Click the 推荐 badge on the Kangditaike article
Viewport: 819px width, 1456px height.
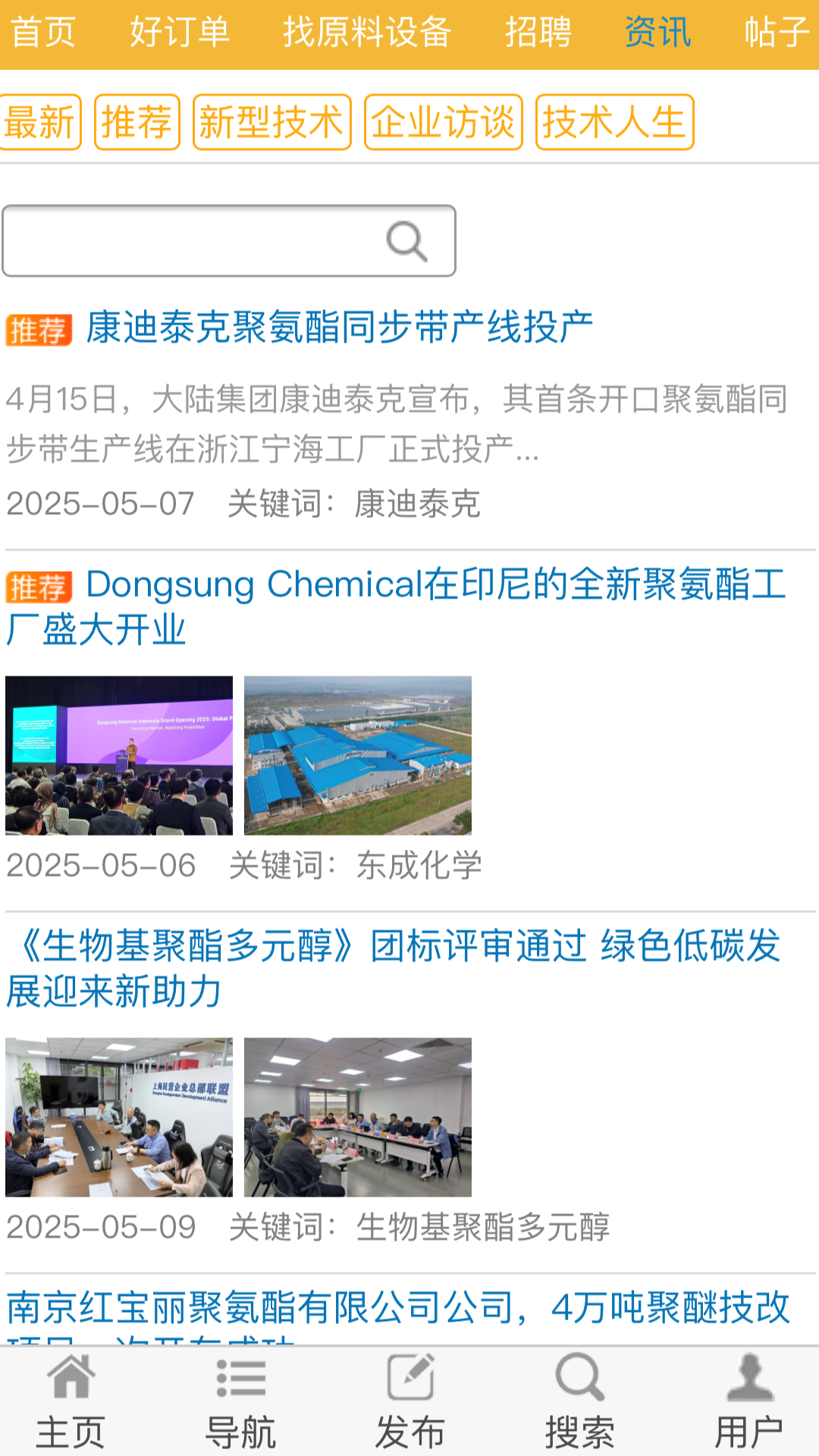point(39,327)
